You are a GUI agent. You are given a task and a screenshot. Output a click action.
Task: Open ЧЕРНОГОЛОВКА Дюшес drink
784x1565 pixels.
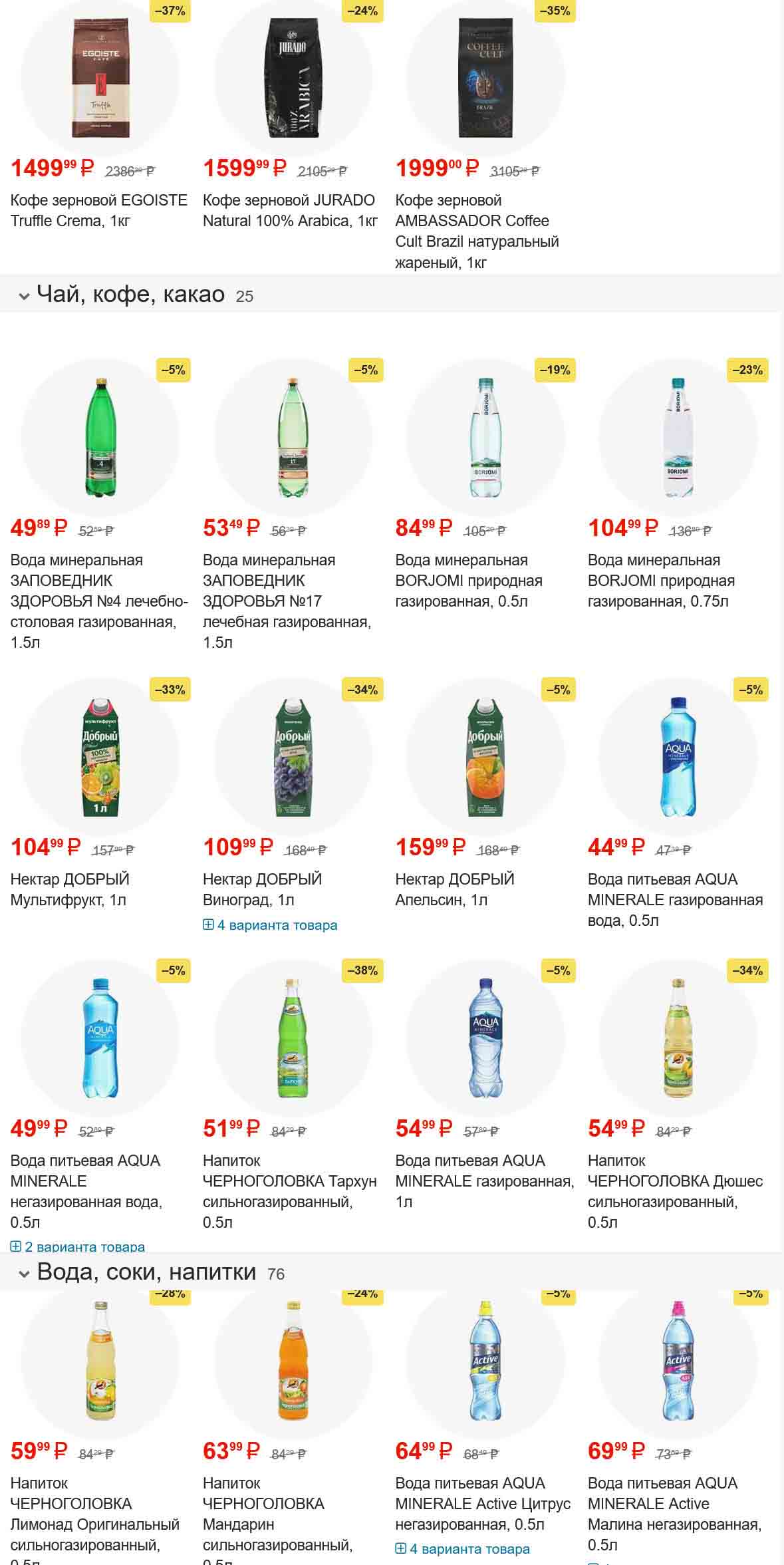tap(674, 1191)
